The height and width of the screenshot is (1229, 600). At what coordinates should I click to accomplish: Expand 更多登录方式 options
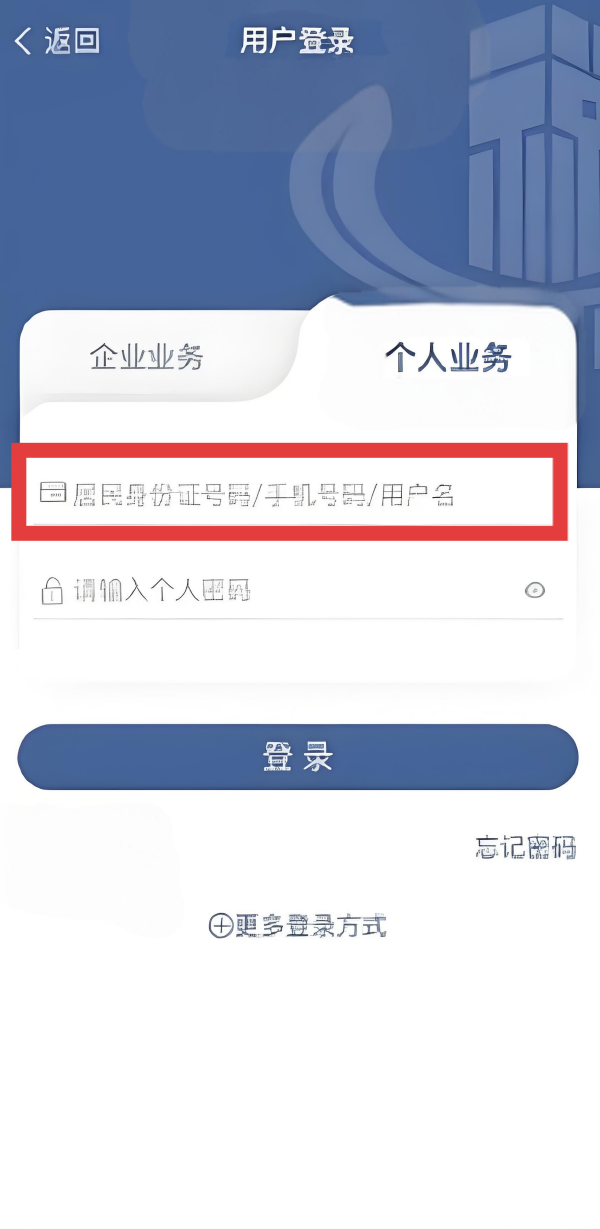[297, 926]
